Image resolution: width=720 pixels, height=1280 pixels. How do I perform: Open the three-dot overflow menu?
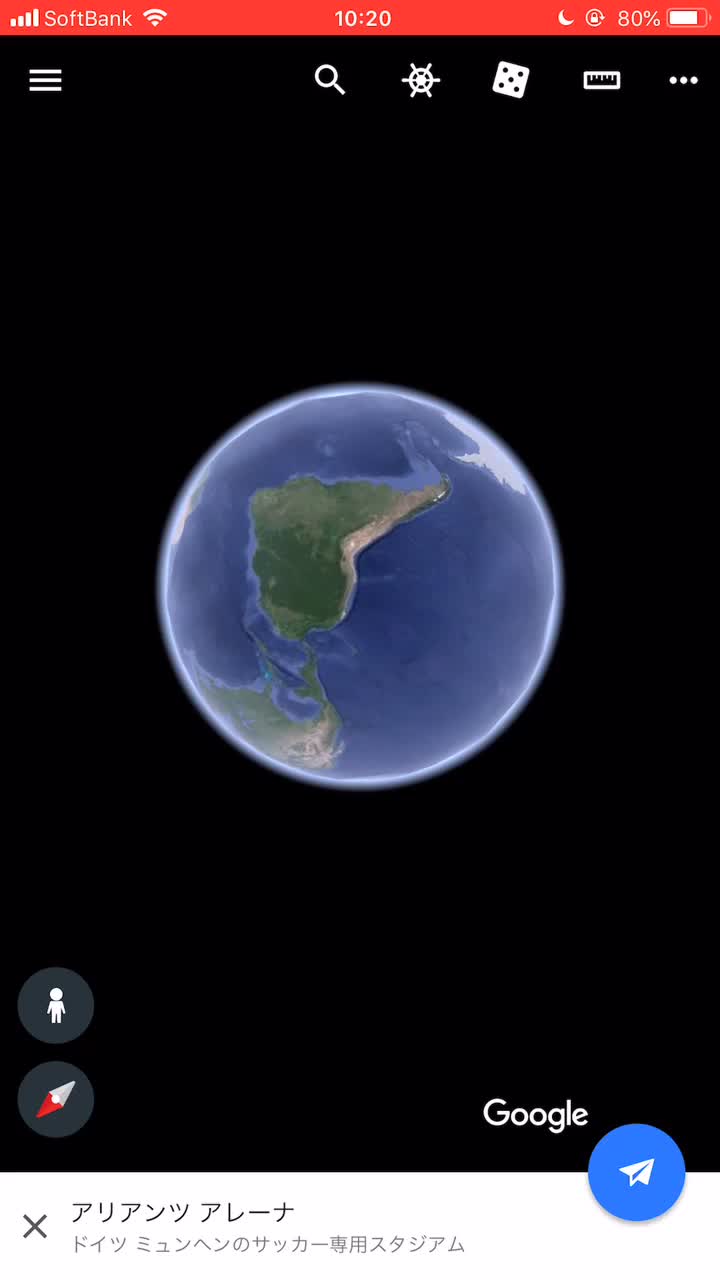point(683,81)
